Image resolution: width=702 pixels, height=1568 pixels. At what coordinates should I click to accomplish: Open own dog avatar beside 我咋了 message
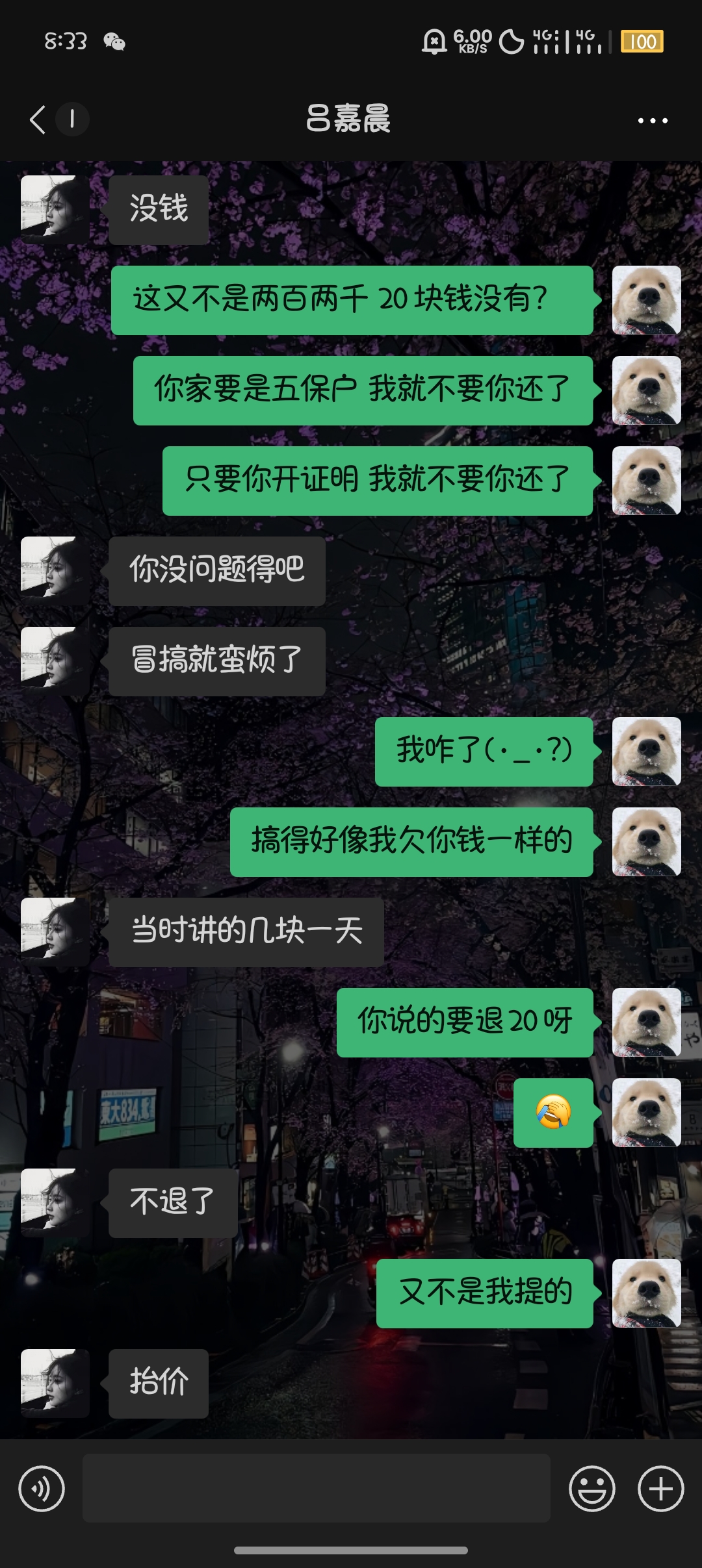point(646,752)
